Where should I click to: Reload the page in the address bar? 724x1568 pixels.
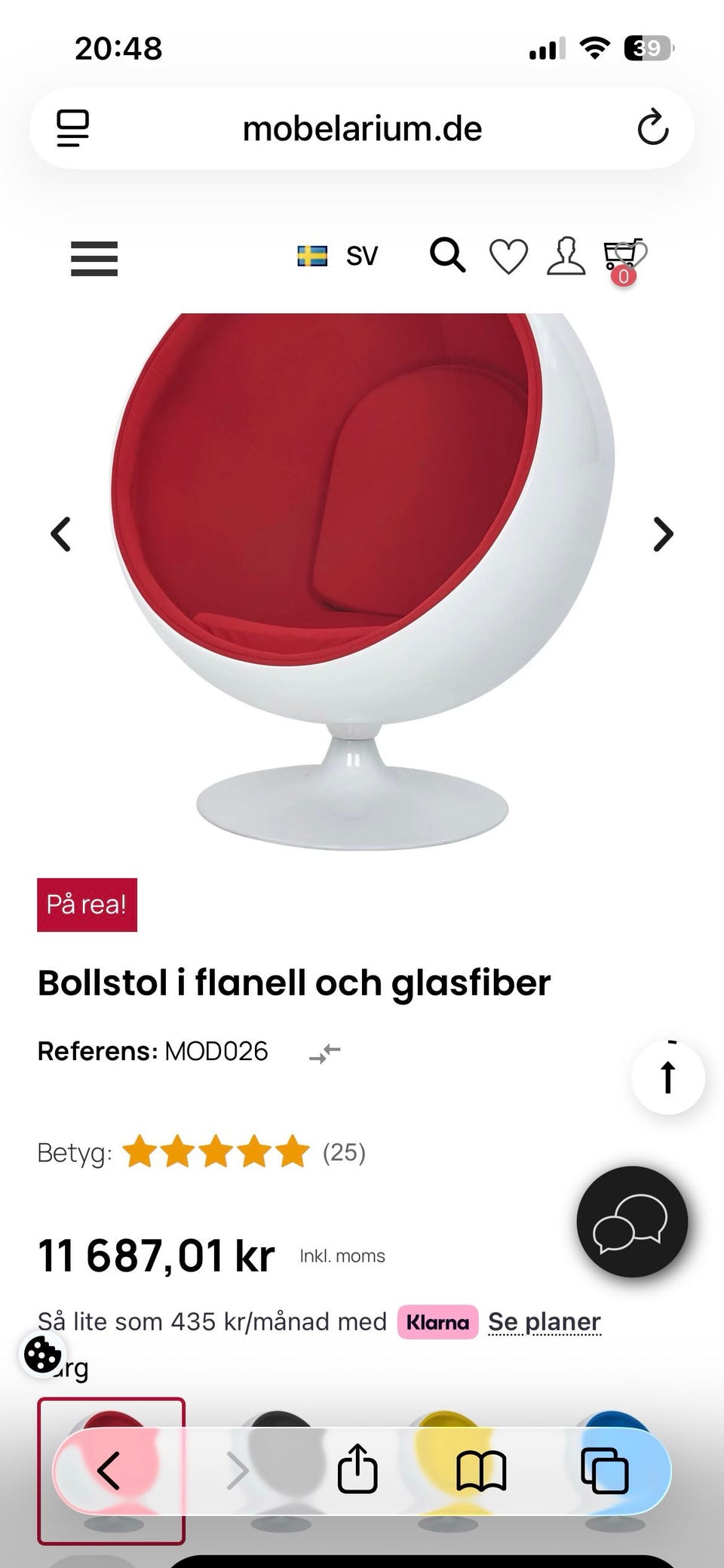[653, 128]
